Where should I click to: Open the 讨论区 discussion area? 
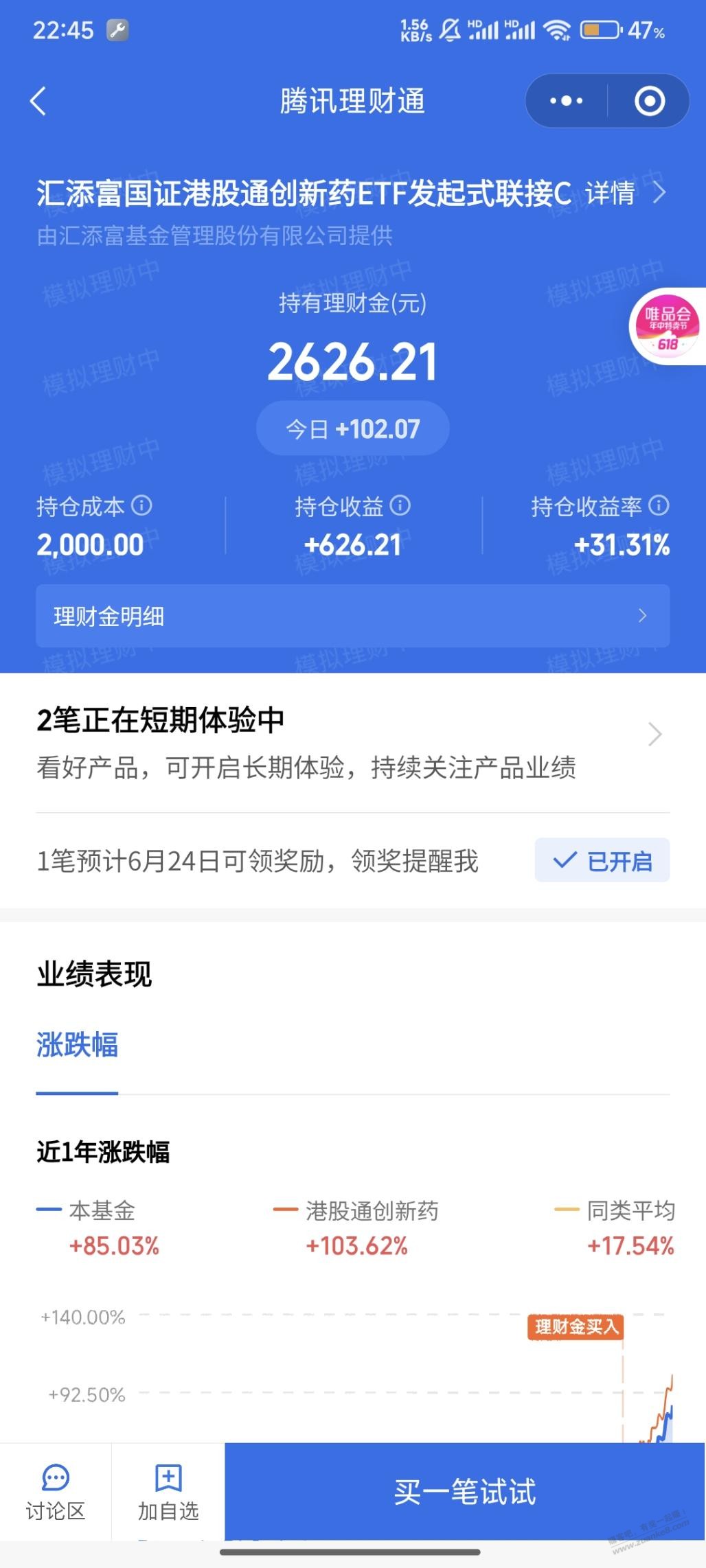click(x=55, y=1491)
